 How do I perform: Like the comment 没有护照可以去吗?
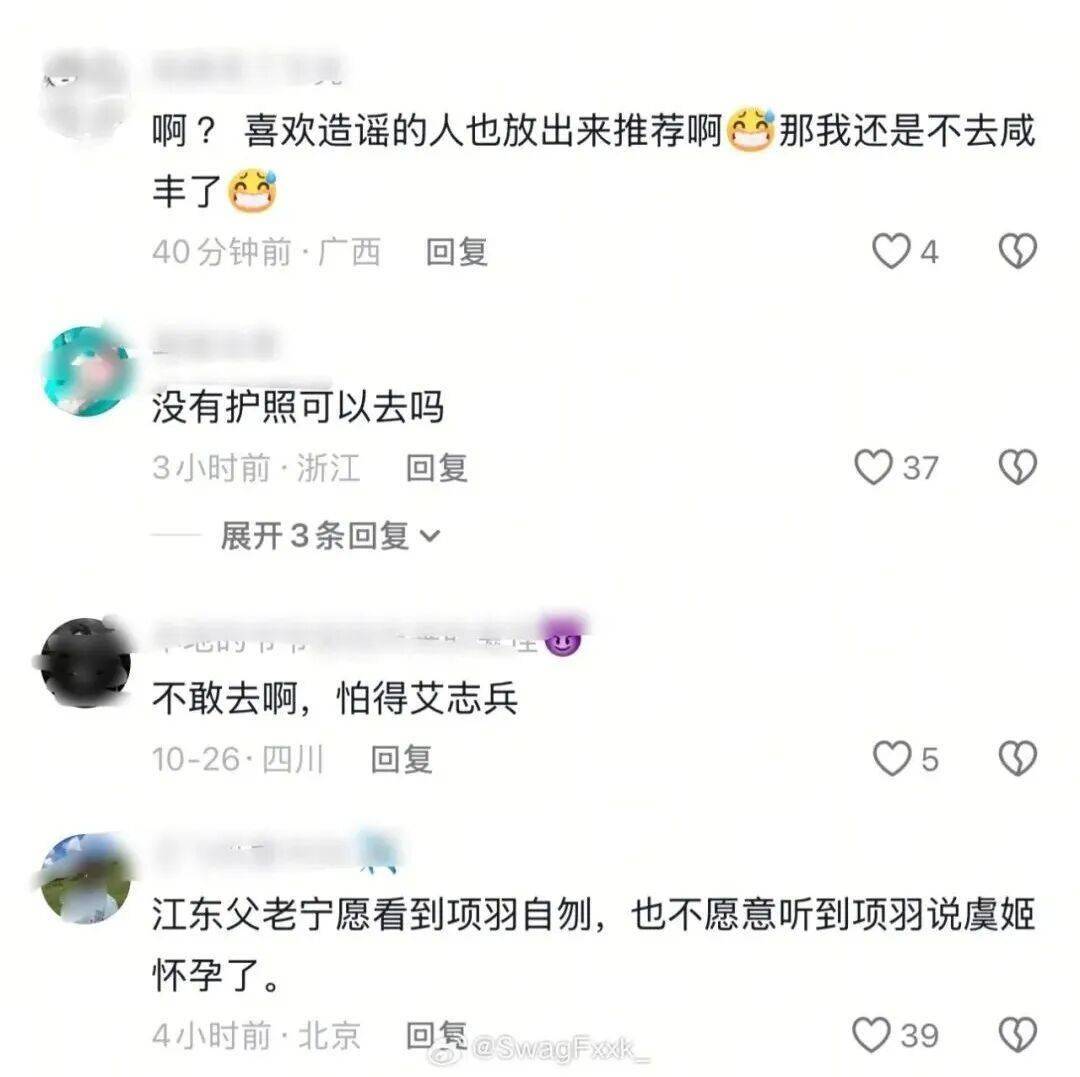(x=873, y=467)
